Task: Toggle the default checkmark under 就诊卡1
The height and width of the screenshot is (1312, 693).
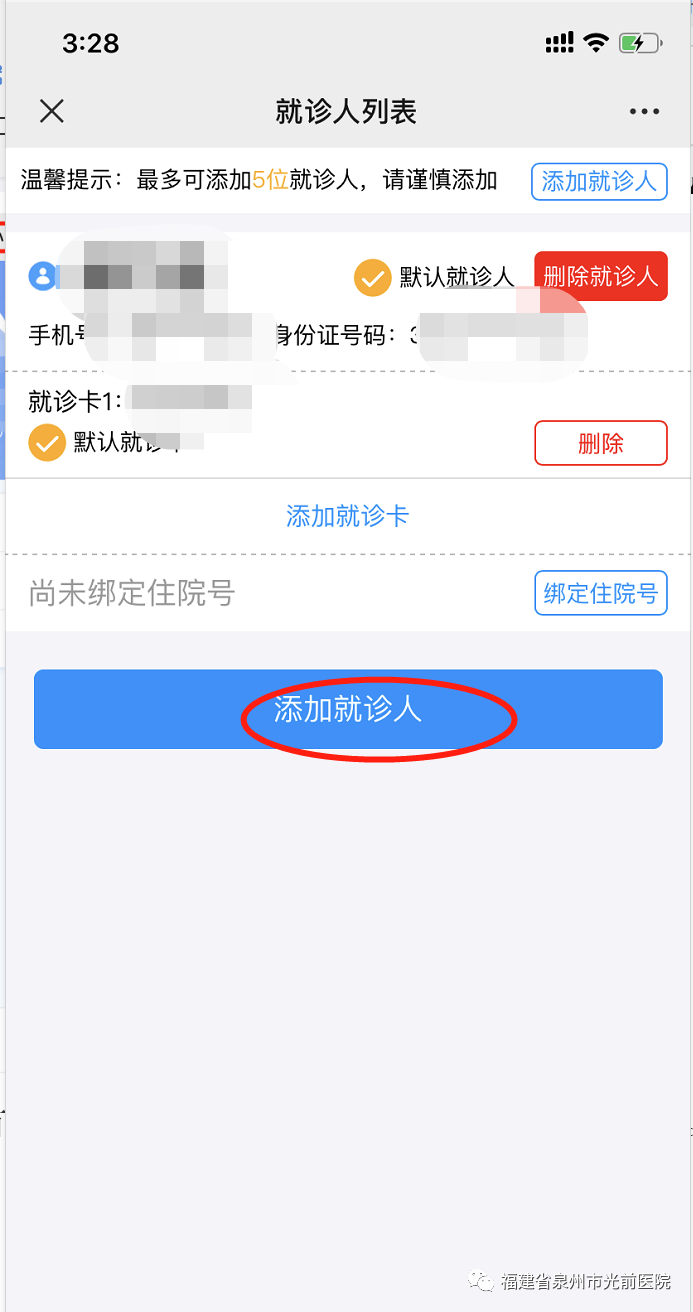Action: (46, 442)
